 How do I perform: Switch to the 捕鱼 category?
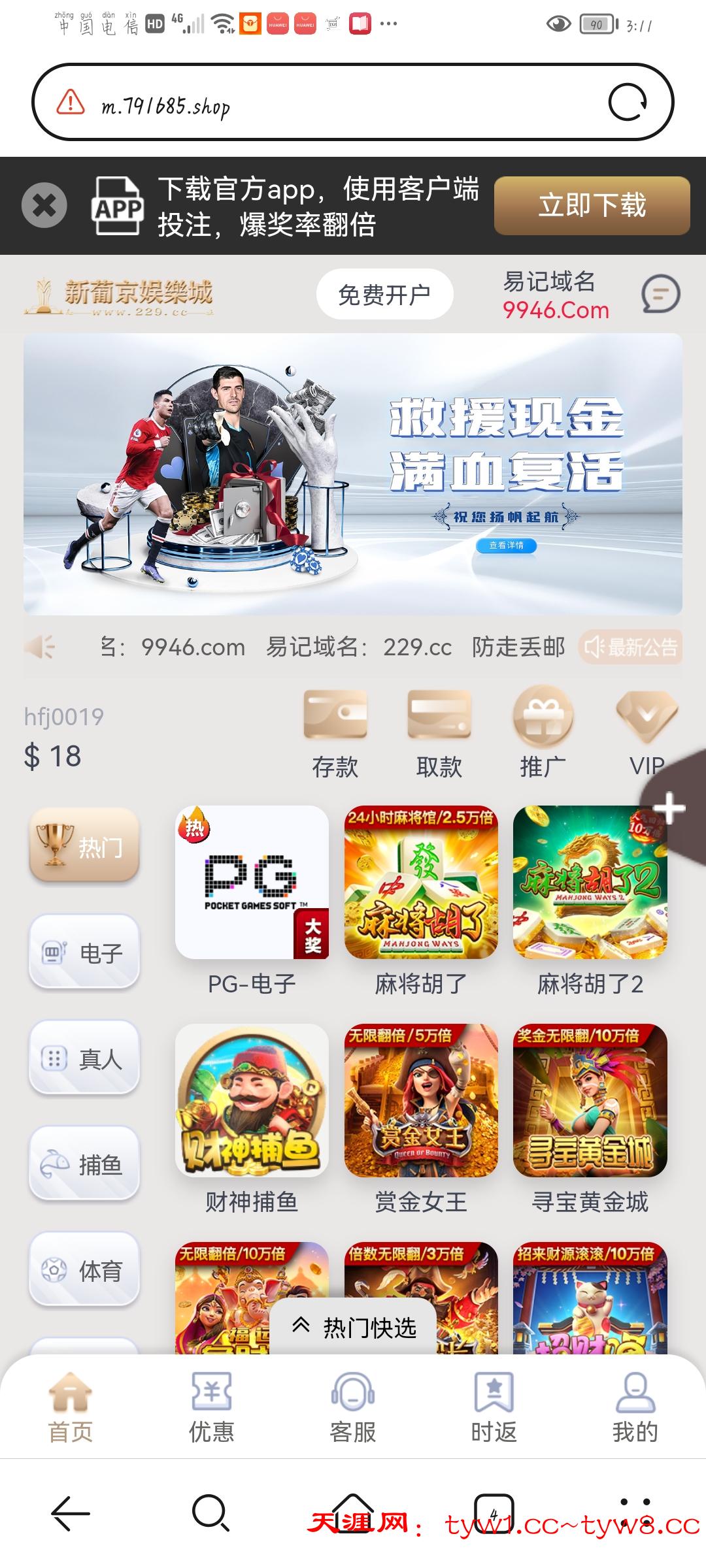coord(84,1164)
